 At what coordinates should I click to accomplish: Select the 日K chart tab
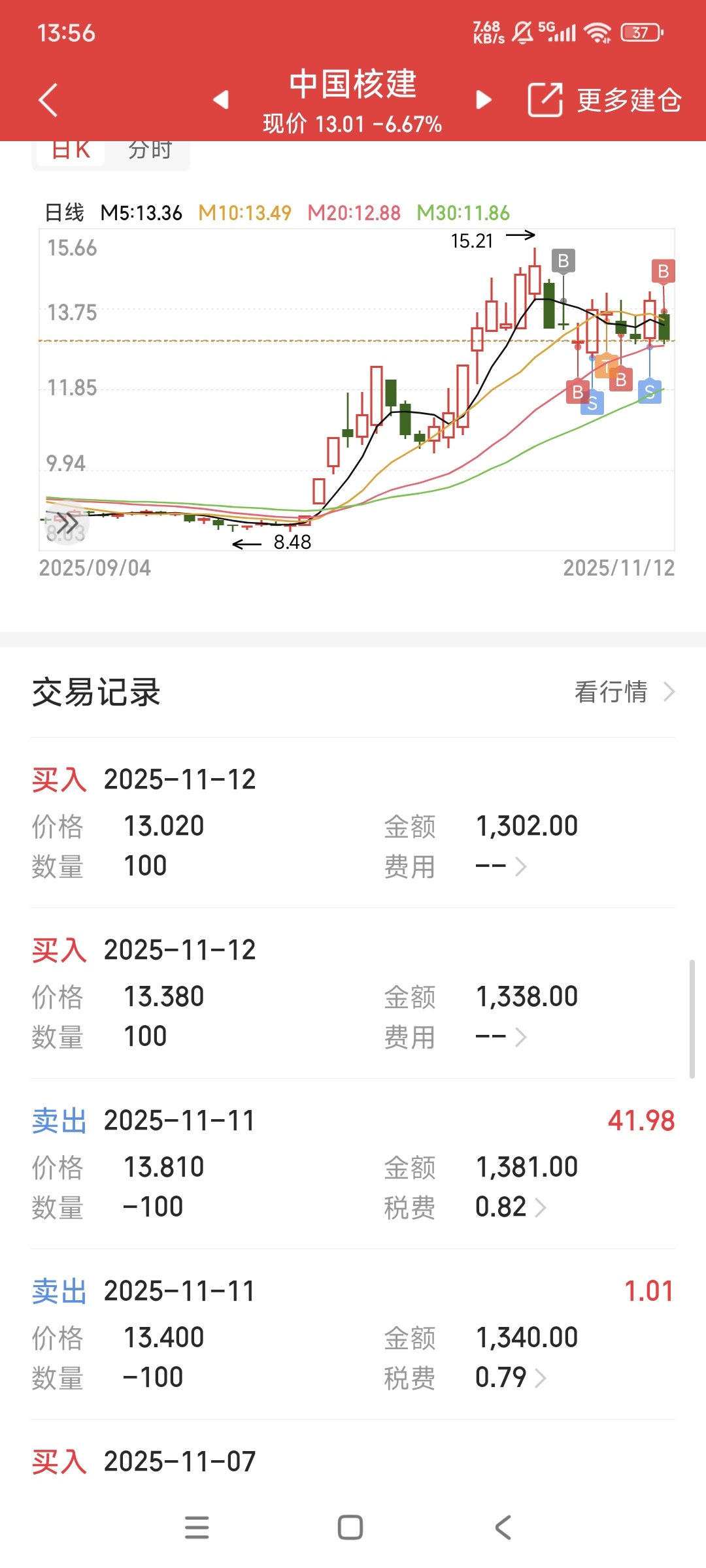[x=70, y=151]
